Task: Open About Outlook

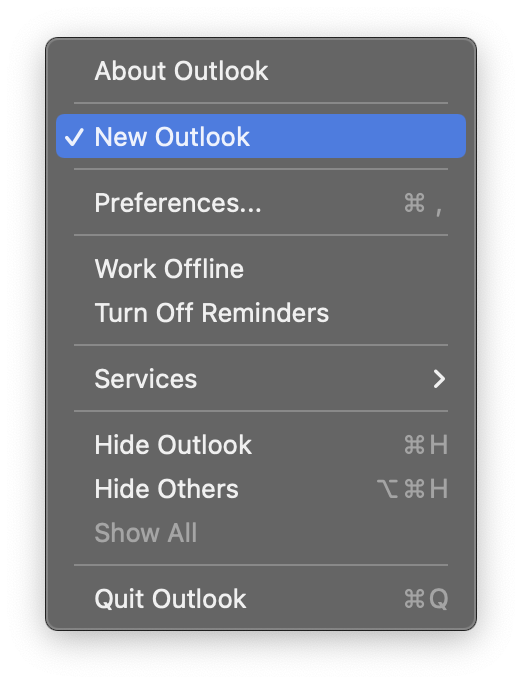Action: [261, 71]
